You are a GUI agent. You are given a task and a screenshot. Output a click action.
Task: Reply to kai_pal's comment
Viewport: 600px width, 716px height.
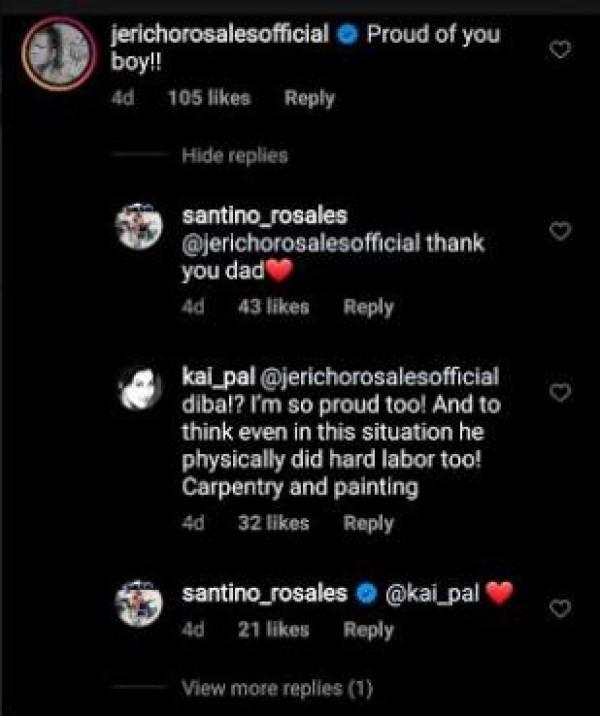point(368,522)
